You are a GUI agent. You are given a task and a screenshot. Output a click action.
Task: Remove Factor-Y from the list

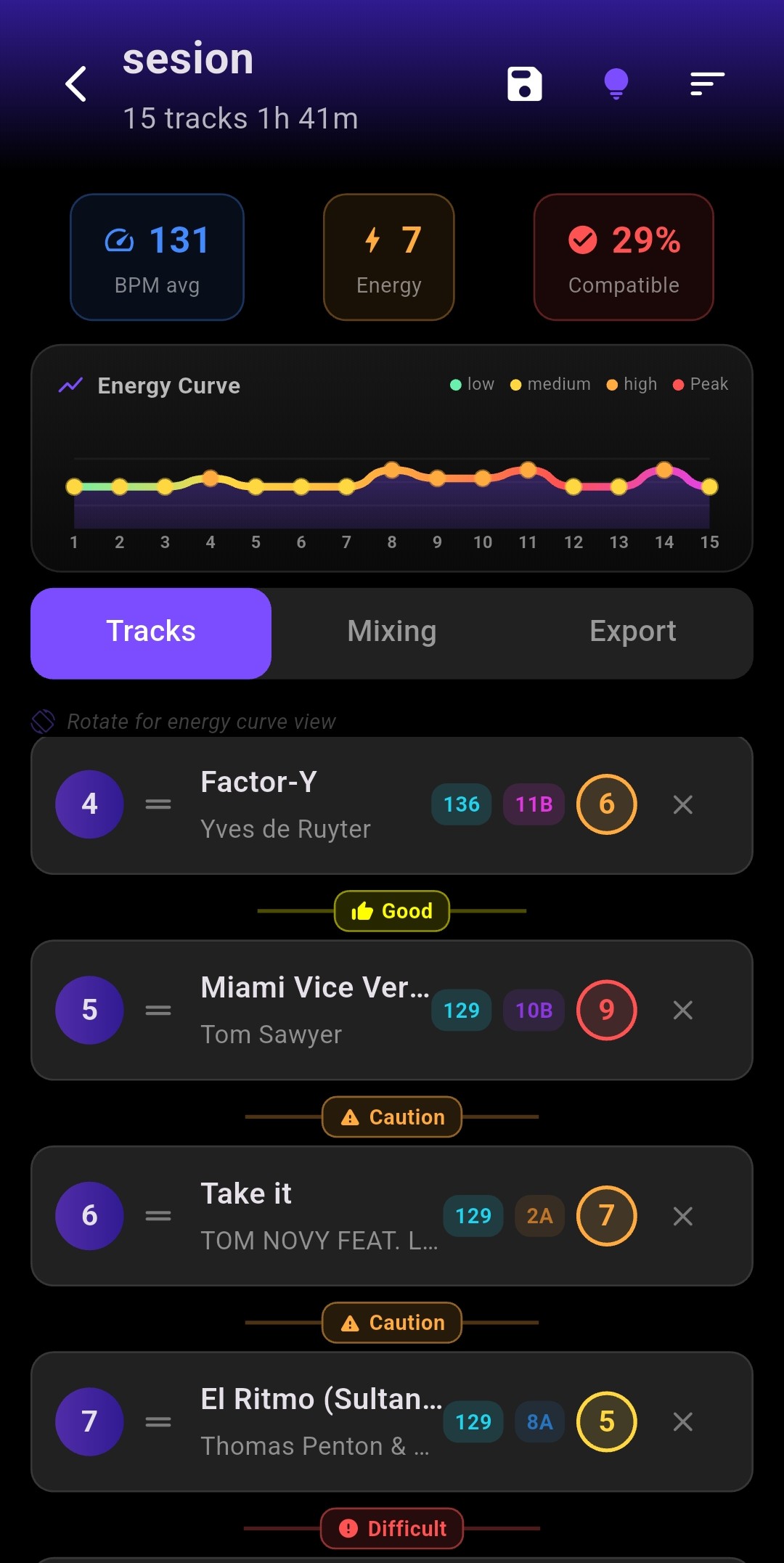point(682,804)
